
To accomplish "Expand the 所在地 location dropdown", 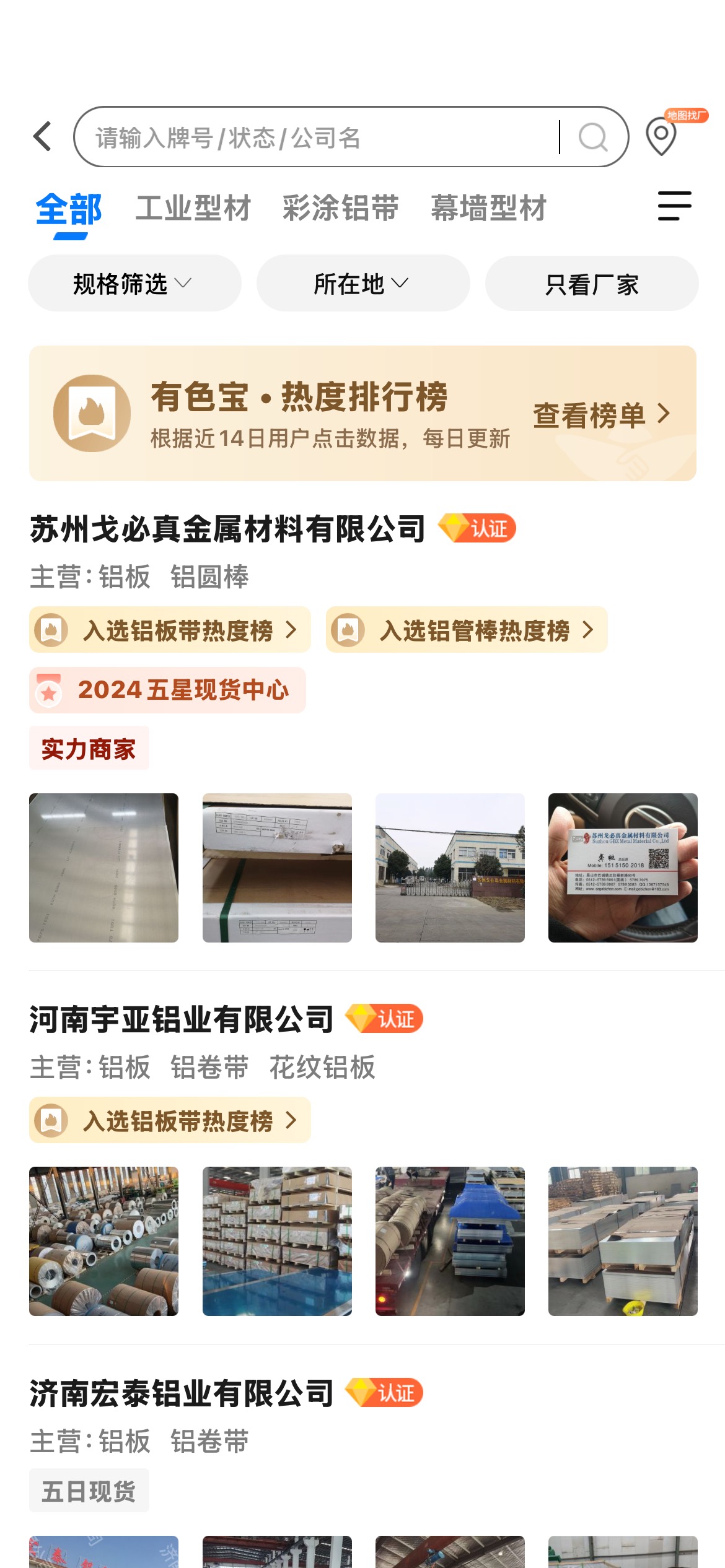I will tap(362, 284).
